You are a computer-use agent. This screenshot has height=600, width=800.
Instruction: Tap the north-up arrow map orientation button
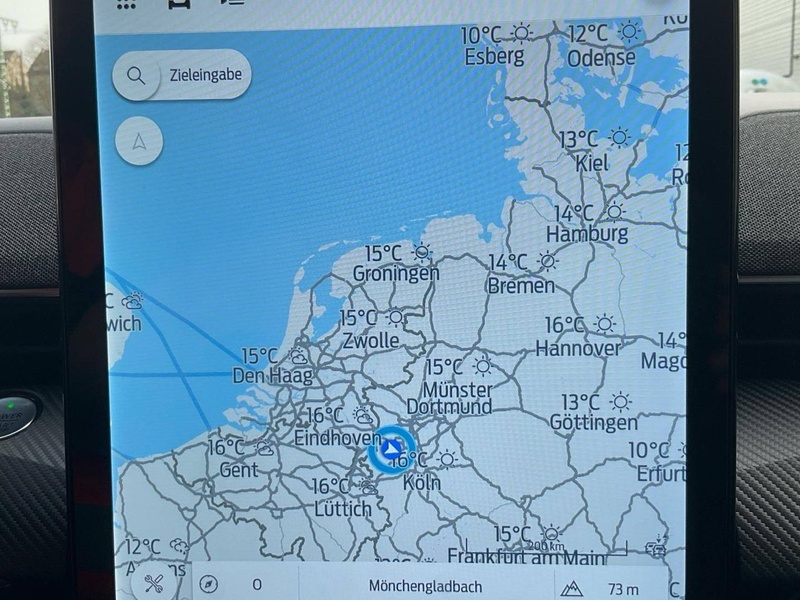(140, 142)
